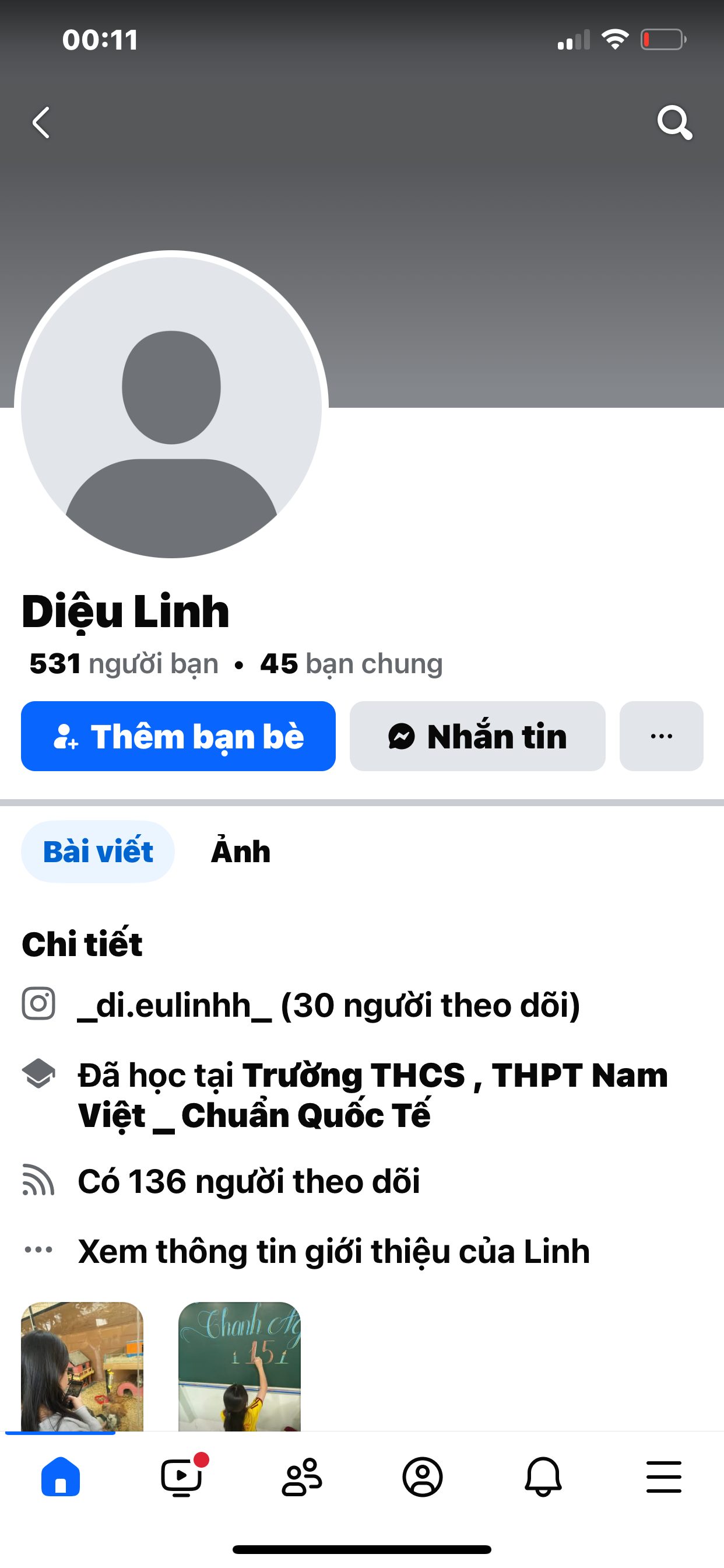Open your own profile tab
The height and width of the screenshot is (1568, 724).
pyautogui.click(x=422, y=1476)
